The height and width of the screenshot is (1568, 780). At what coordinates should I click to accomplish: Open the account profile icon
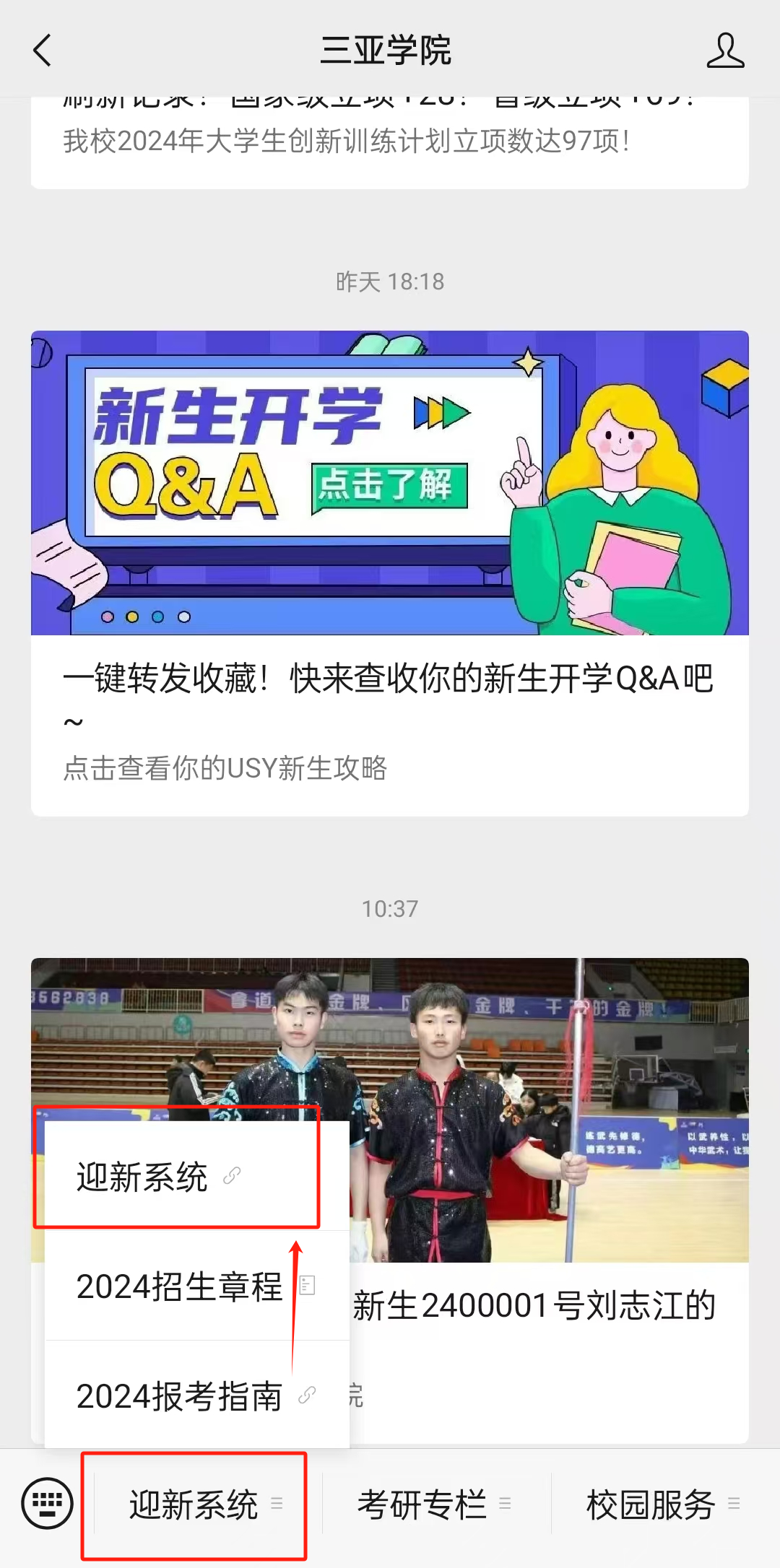point(725,51)
